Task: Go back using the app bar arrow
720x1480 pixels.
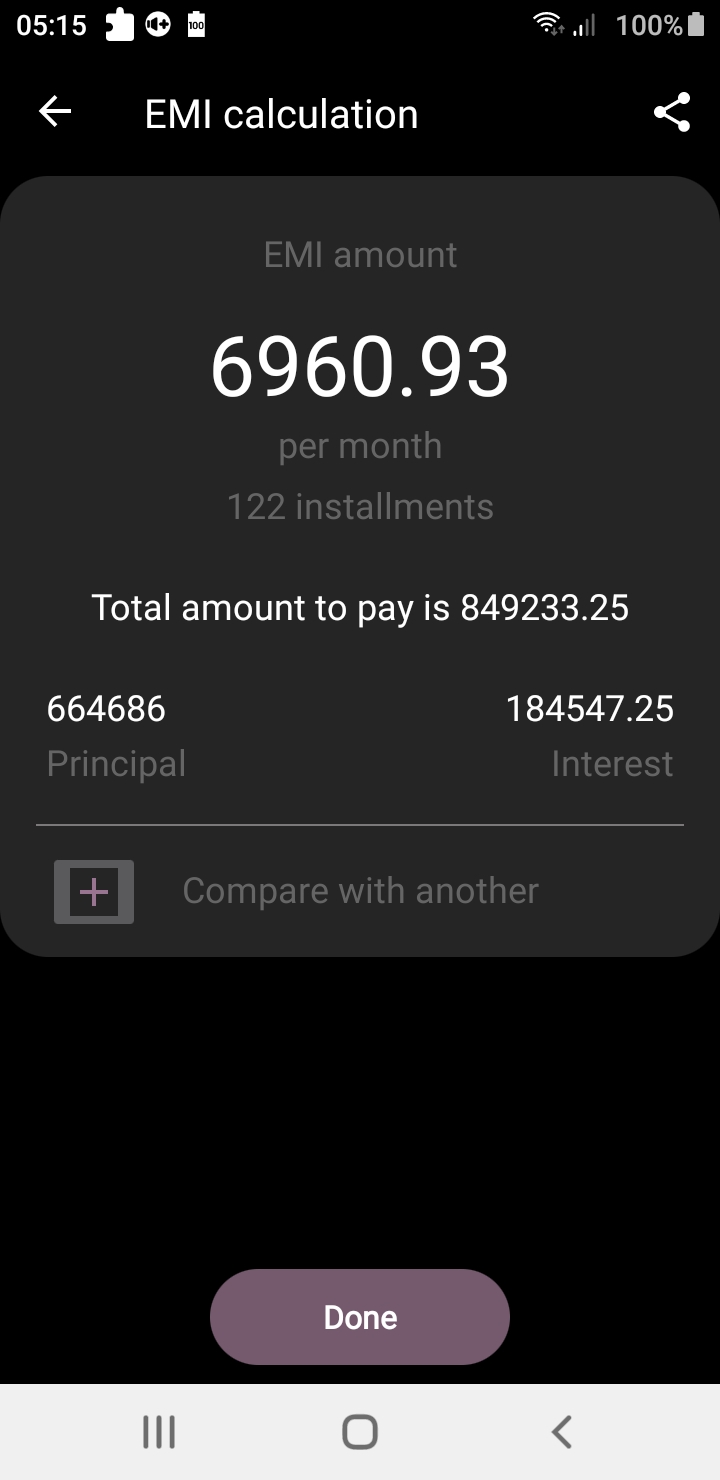Action: pos(55,113)
